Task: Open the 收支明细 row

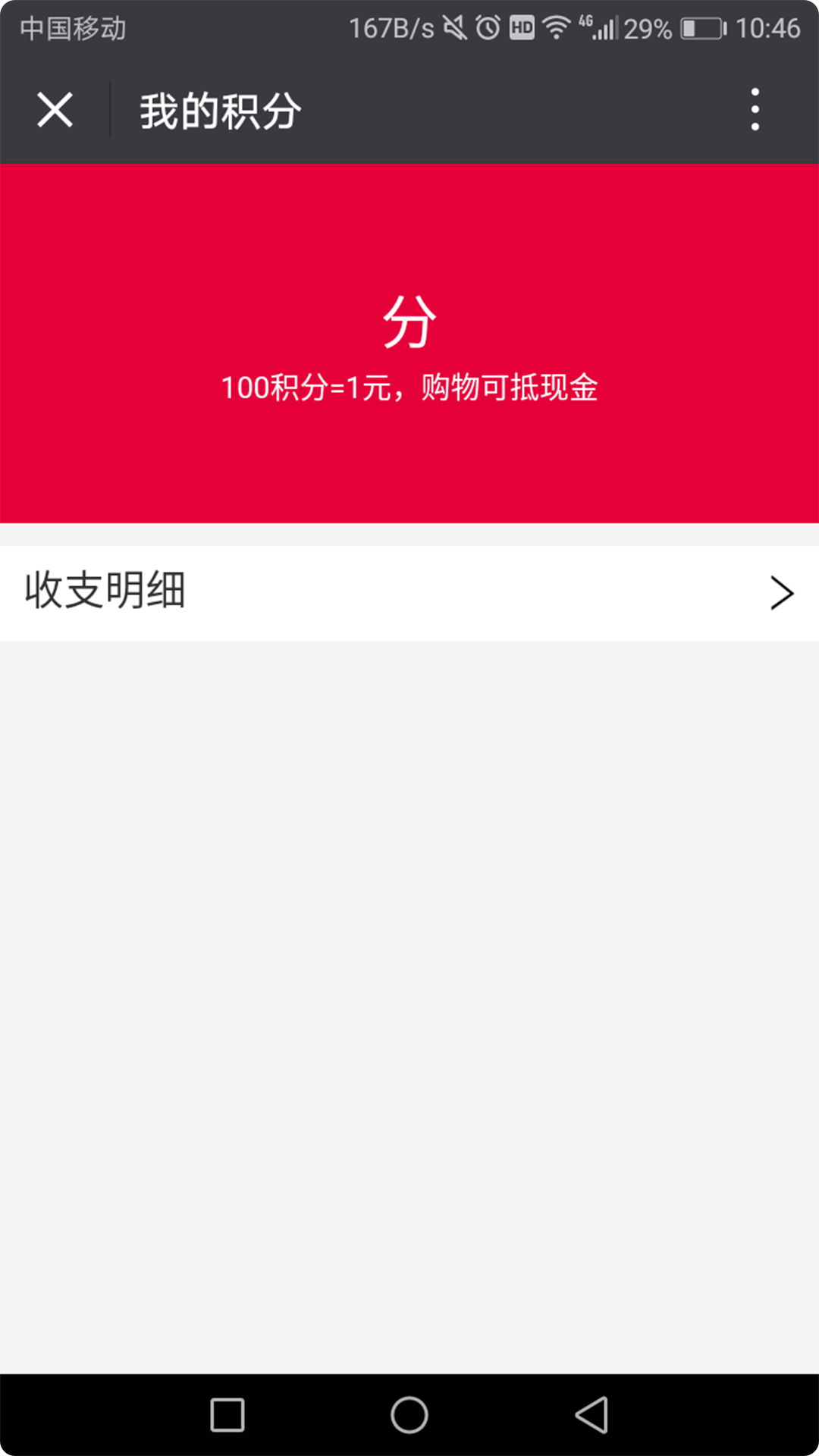Action: (409, 593)
